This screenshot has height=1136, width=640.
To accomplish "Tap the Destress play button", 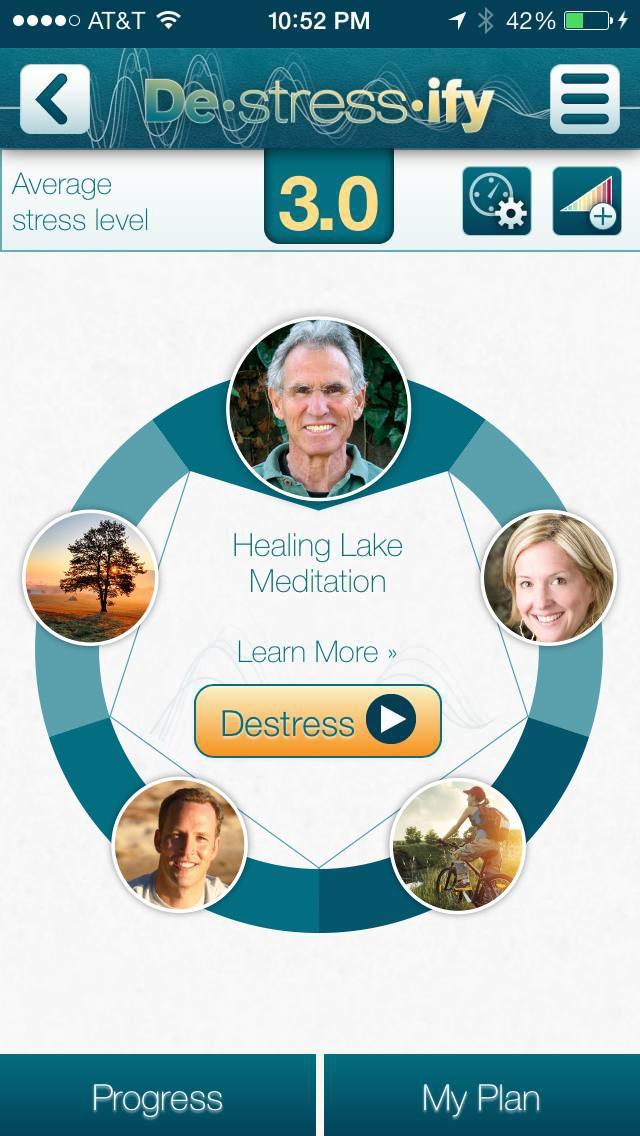I will [x=318, y=721].
